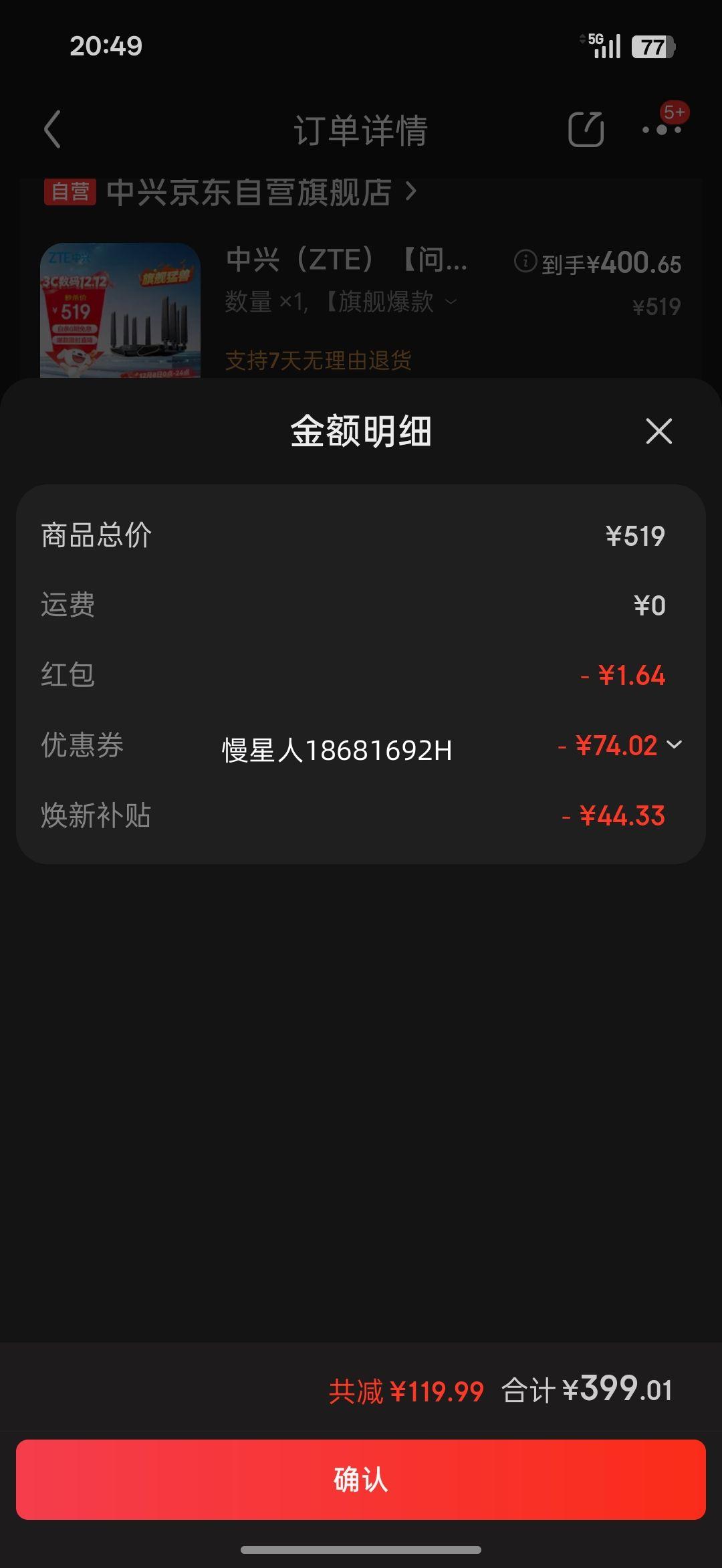This screenshot has width=722, height=1568.
Task: Visit the 中兴京东自营旗舰店 store page
Action: [254, 192]
